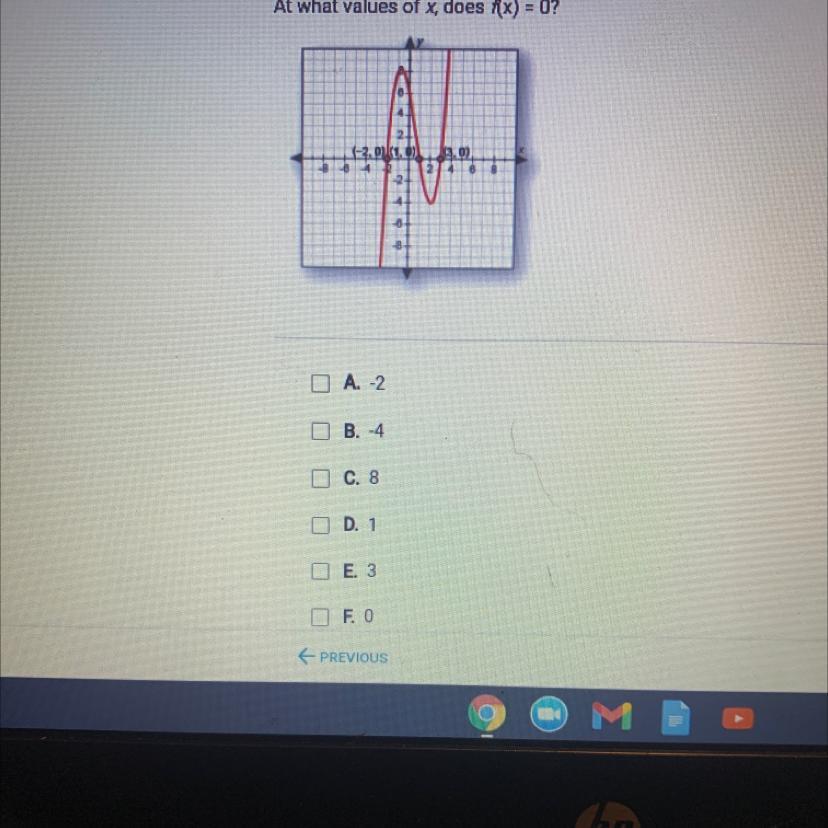This screenshot has height=828, width=828.
Task: Choose checkbox E. 3
Action: (x=319, y=571)
